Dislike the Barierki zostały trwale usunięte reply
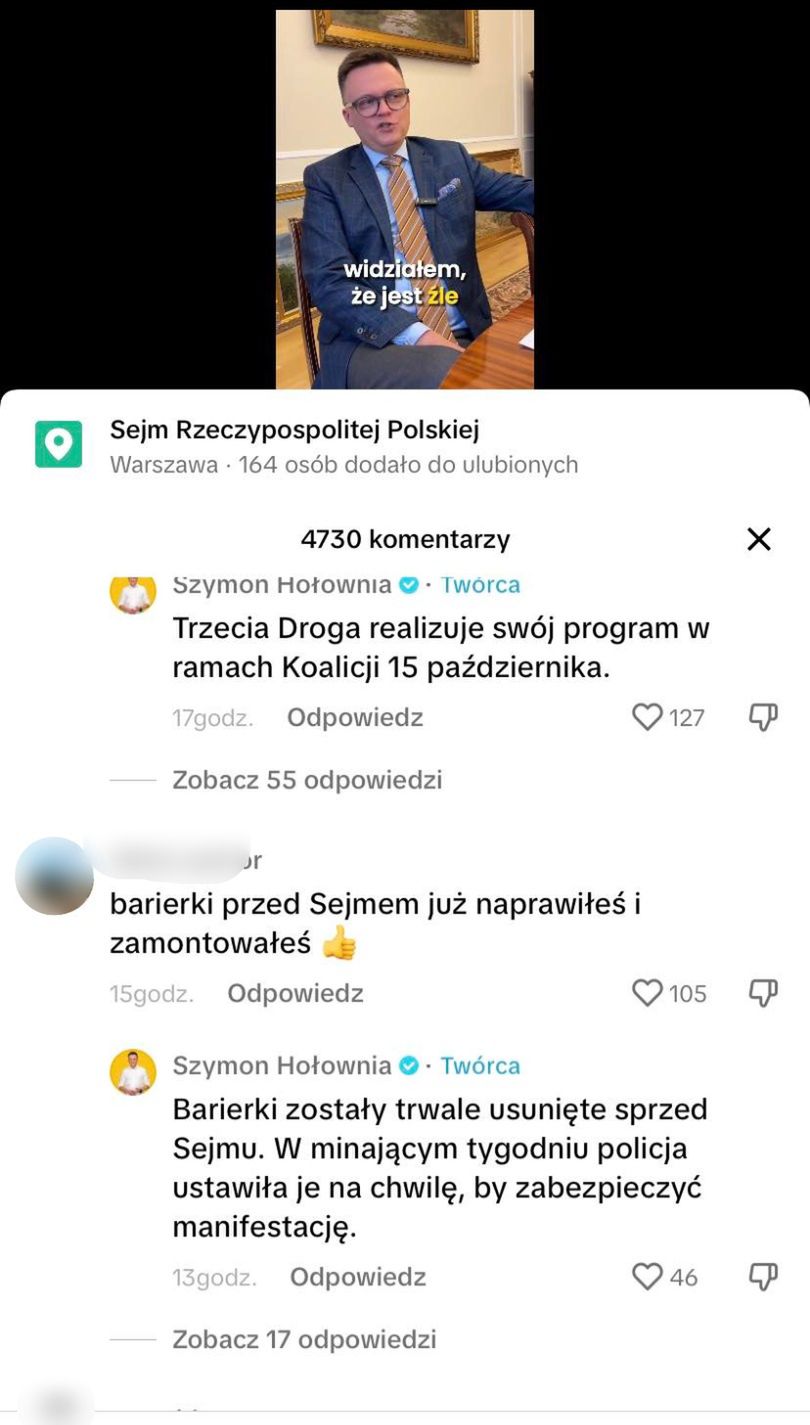 (x=763, y=1277)
